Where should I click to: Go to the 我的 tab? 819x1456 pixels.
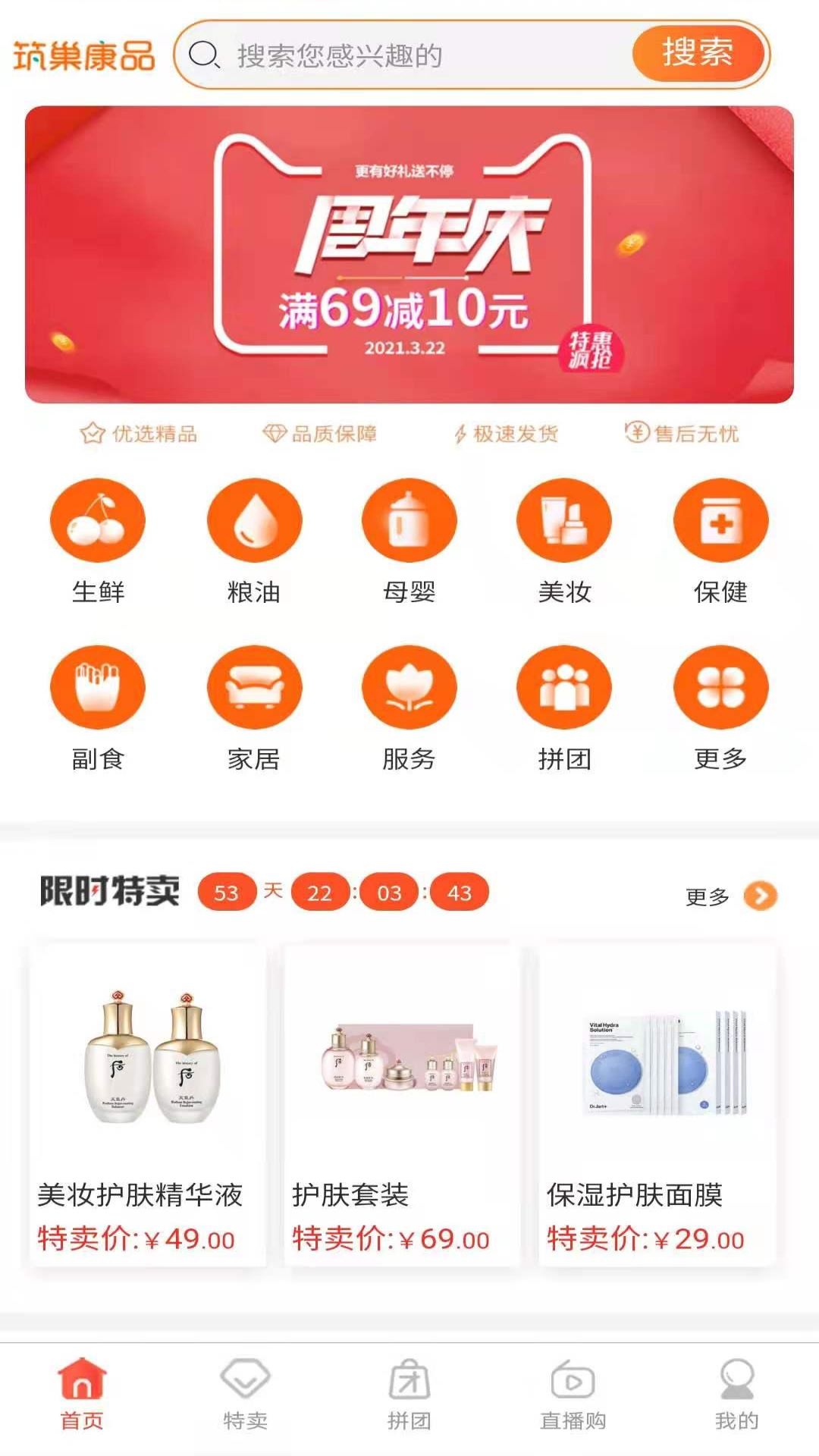click(x=736, y=1395)
